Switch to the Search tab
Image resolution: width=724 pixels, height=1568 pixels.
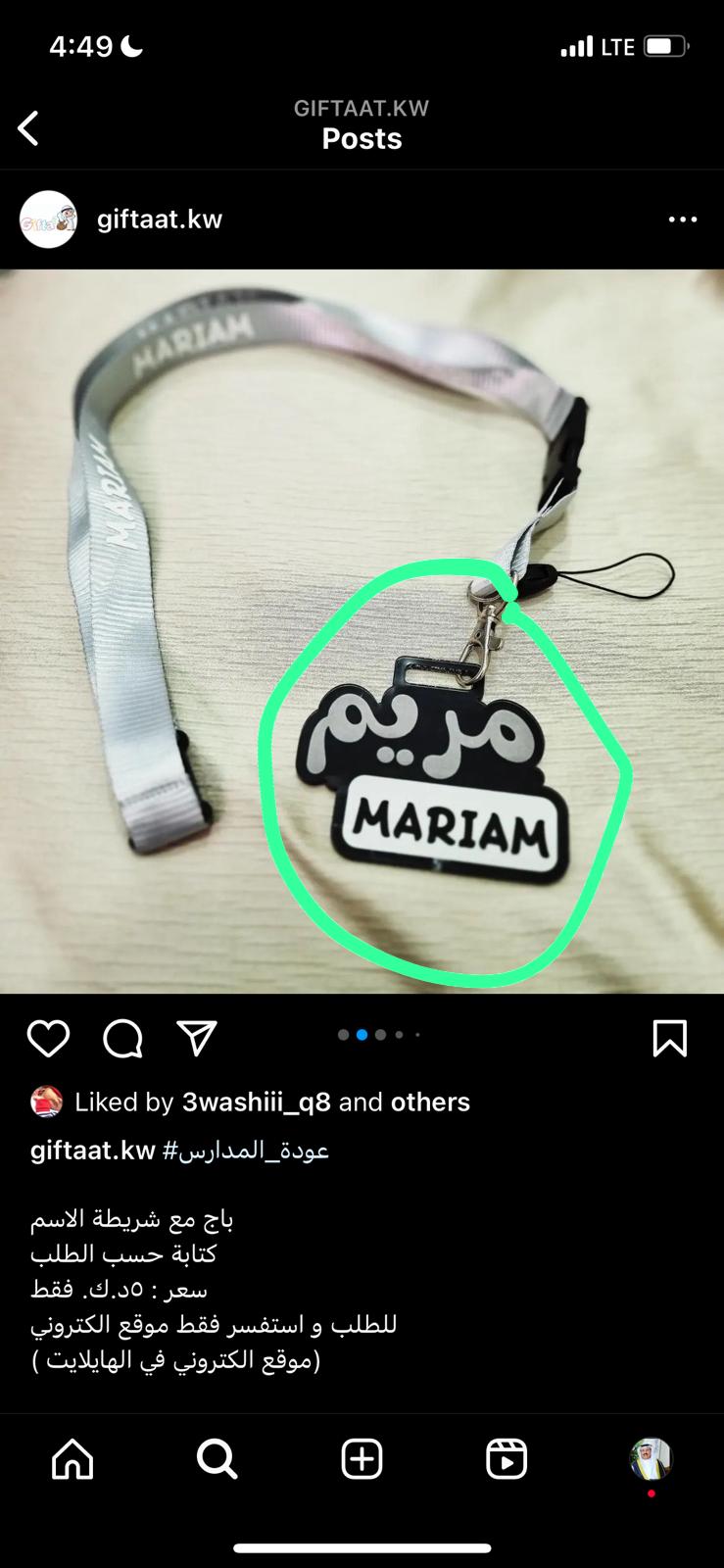pos(217,1460)
